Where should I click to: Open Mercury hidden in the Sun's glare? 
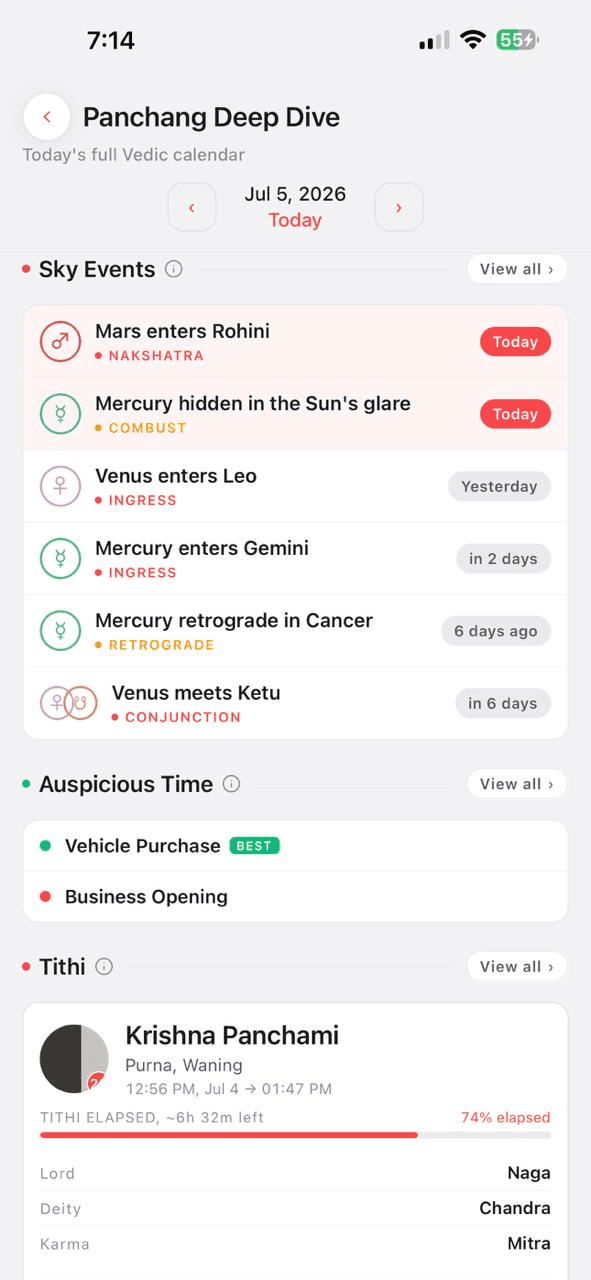click(x=295, y=414)
